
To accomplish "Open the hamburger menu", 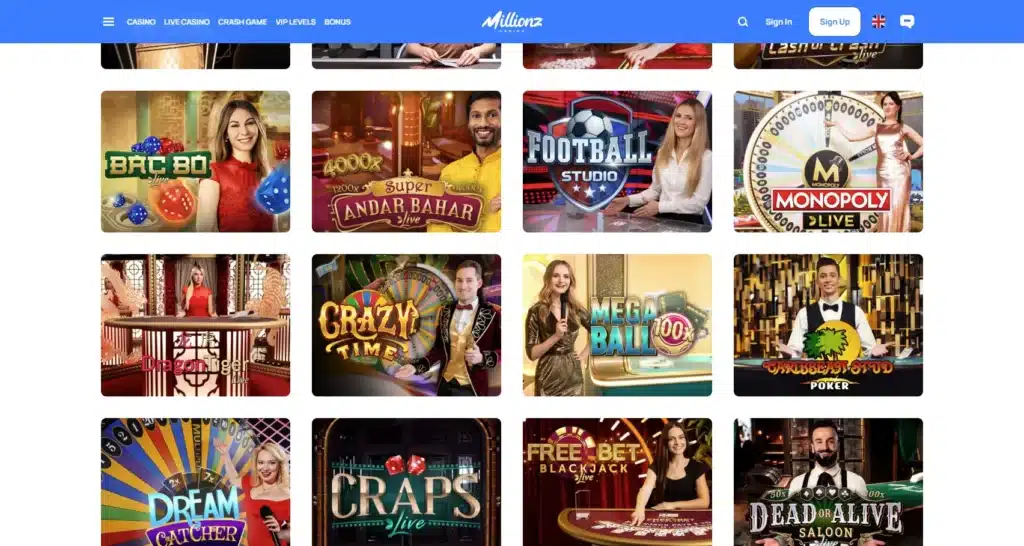I will coord(108,22).
